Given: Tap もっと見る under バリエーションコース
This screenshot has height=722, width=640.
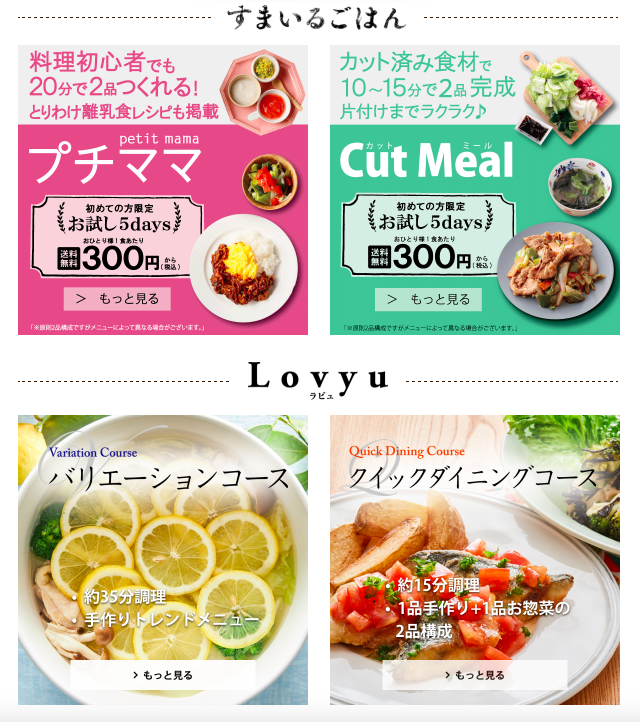Looking at the screenshot, I should pyautogui.click(x=163, y=675).
